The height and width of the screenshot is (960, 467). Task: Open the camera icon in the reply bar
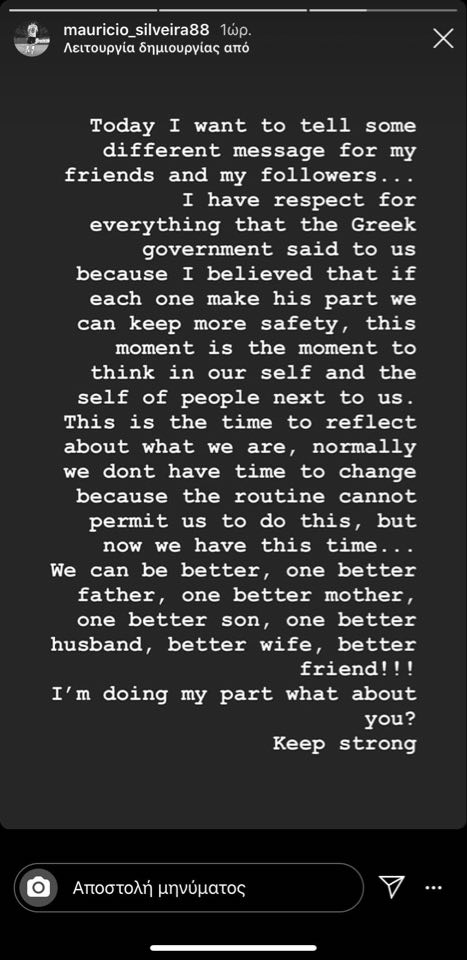39,888
